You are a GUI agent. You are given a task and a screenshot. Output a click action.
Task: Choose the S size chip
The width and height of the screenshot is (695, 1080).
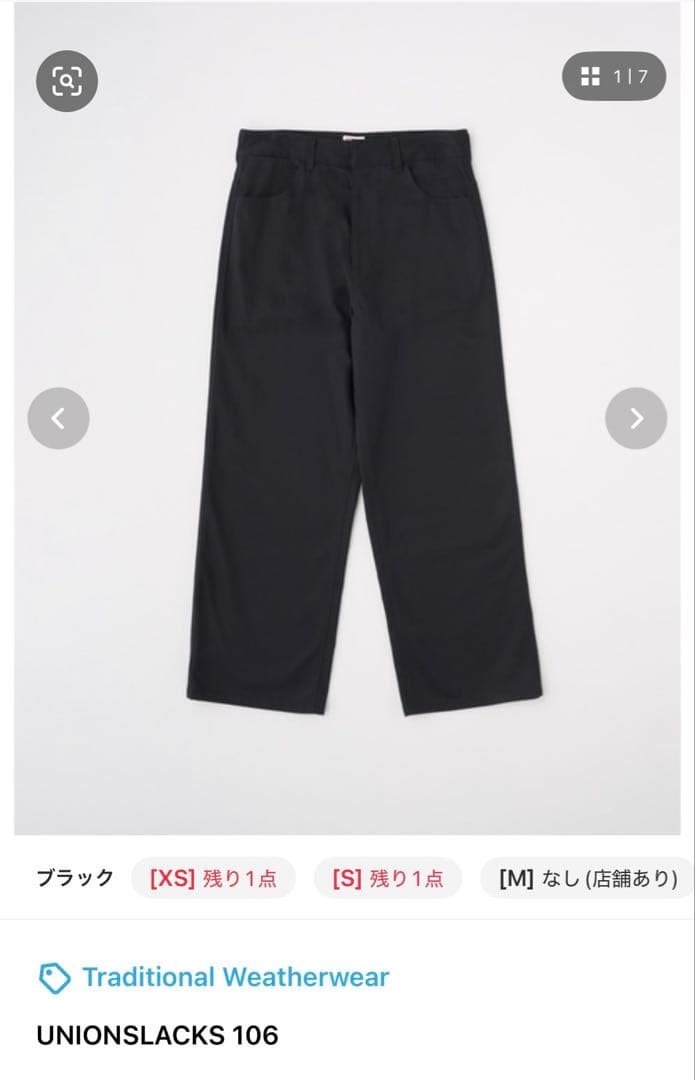pos(387,879)
